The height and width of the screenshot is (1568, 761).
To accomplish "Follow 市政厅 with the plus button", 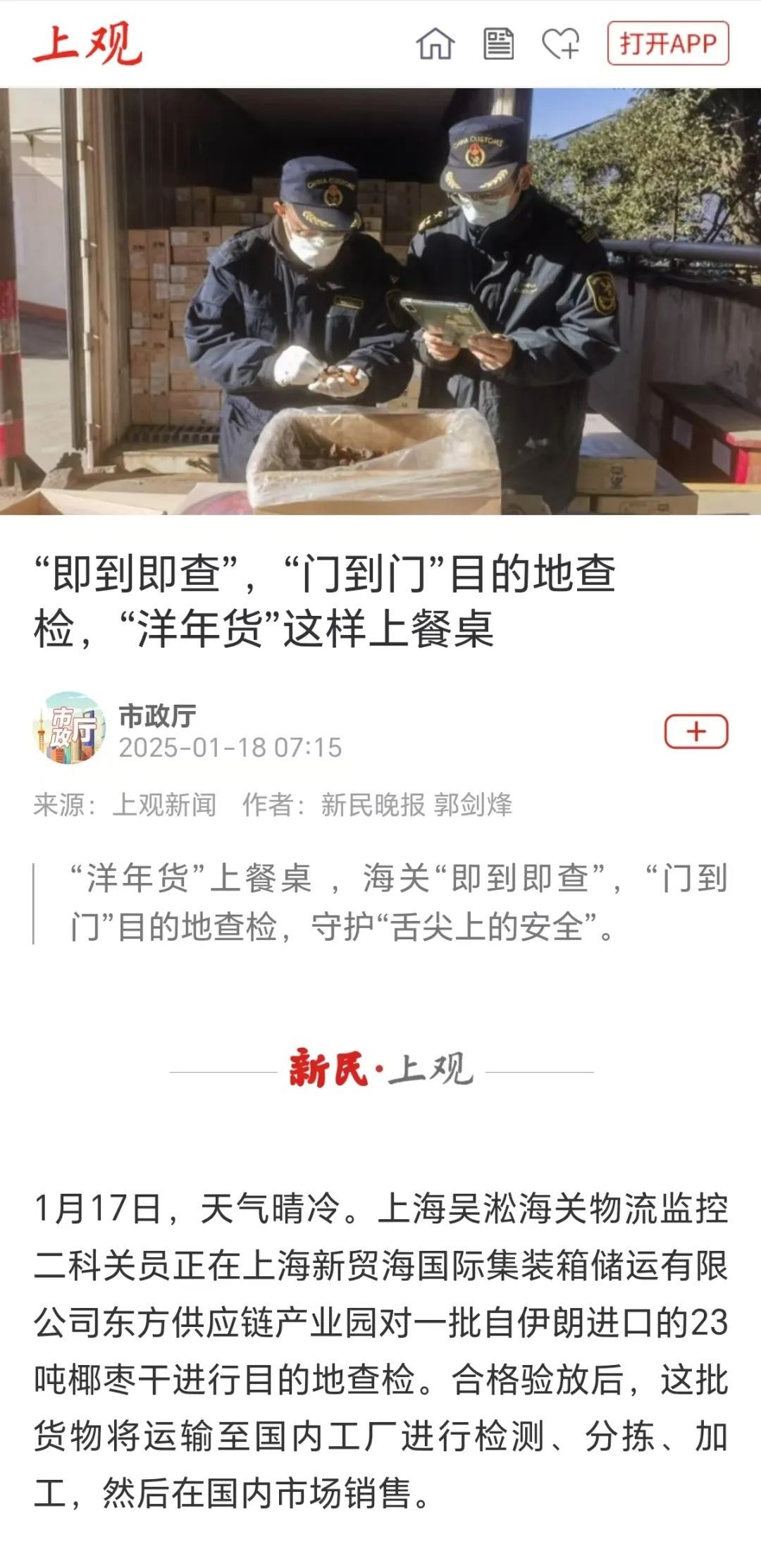I will coord(696,731).
